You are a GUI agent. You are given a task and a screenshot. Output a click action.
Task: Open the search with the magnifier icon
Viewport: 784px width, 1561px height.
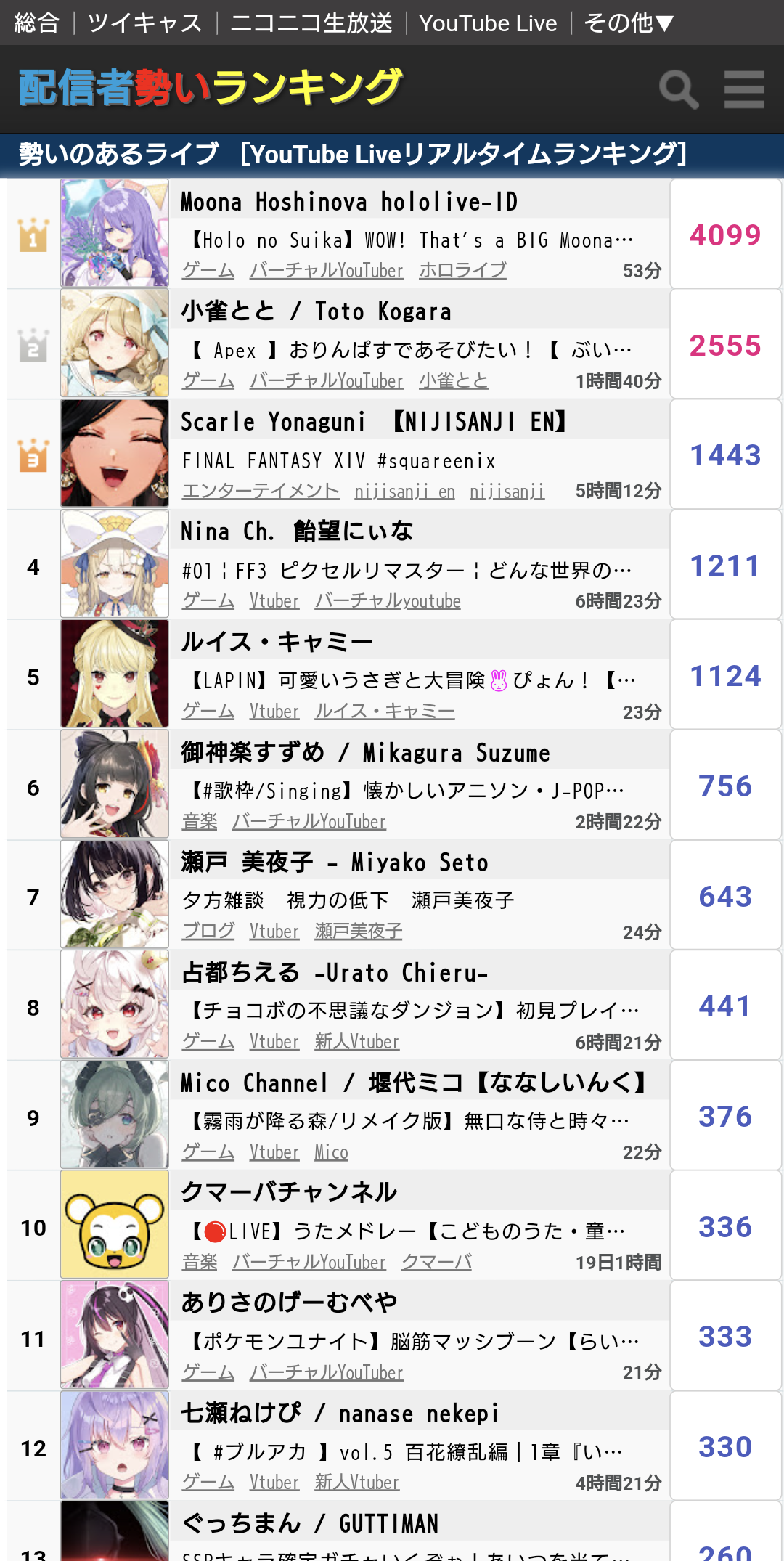tap(679, 90)
